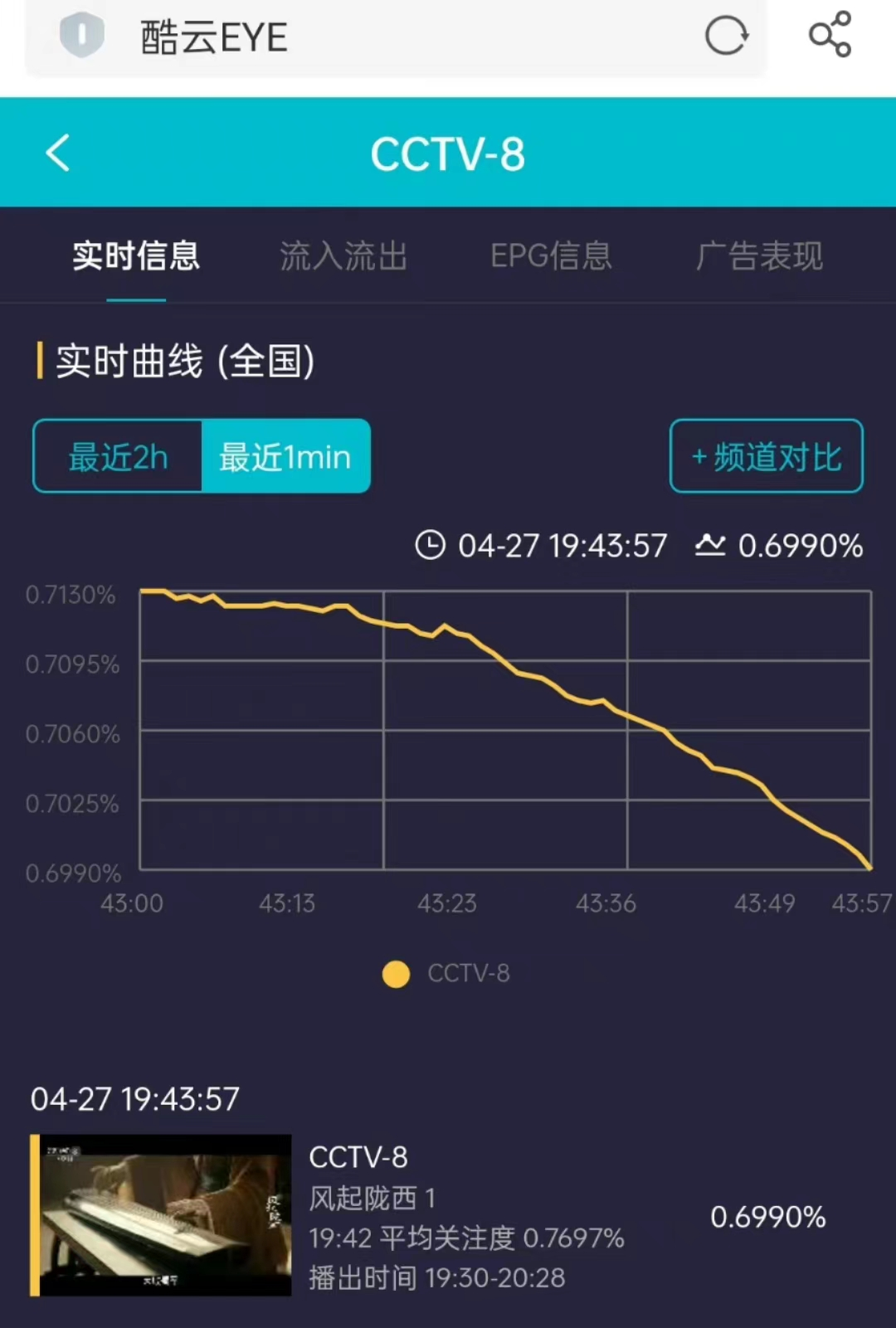Go back from the CCTV-8 page

pos(58,153)
